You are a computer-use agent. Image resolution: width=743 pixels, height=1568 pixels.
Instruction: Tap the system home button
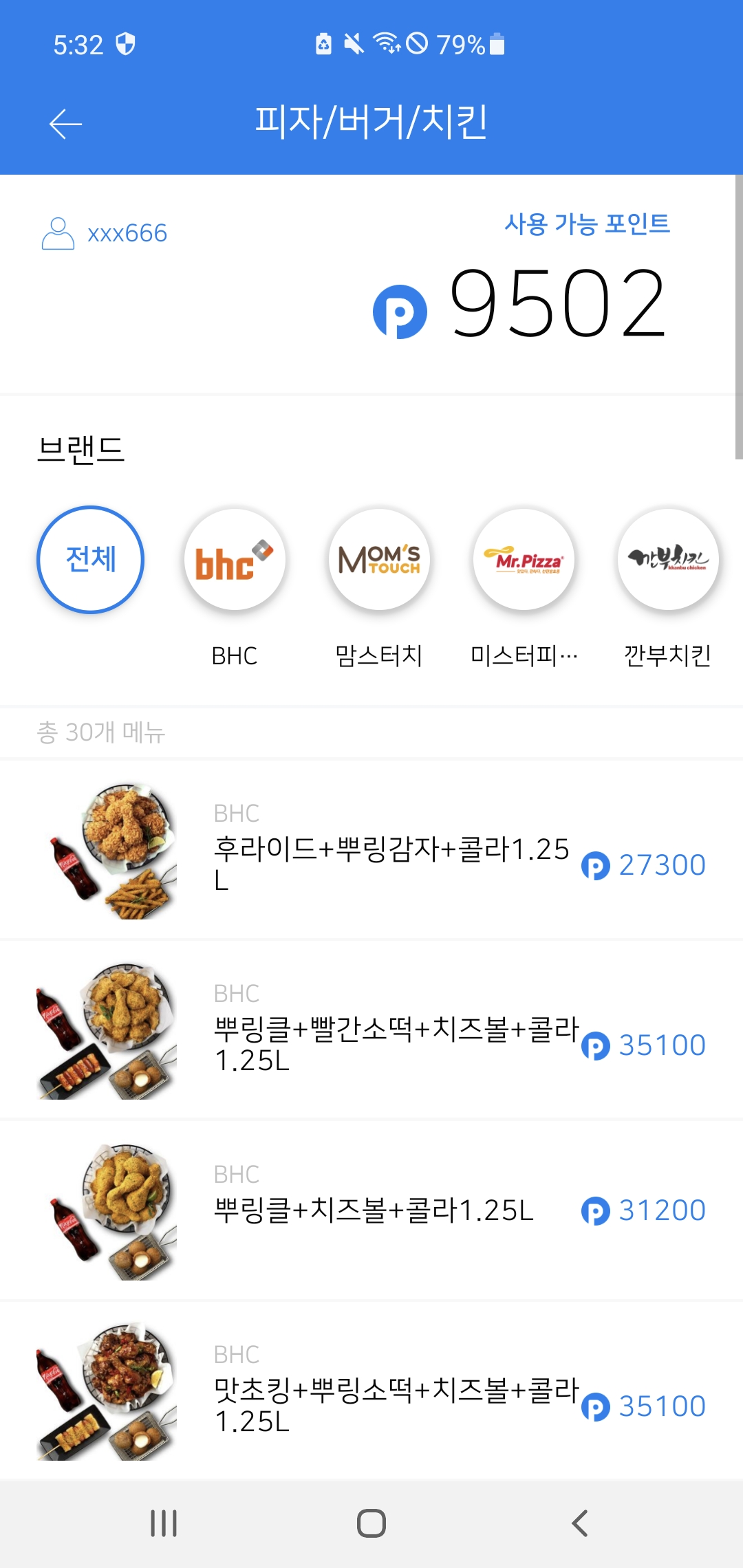tap(371, 1523)
